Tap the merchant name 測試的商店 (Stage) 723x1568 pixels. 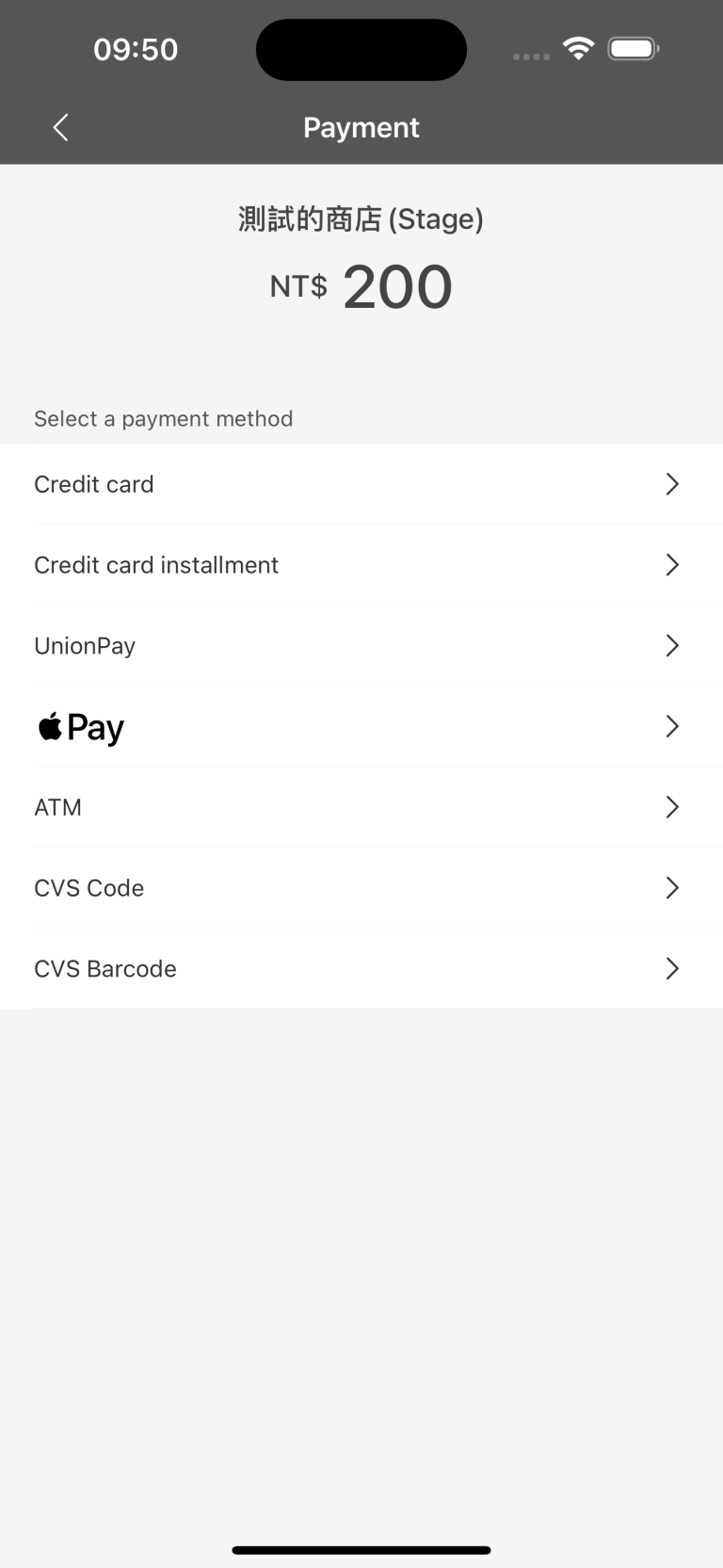[361, 218]
